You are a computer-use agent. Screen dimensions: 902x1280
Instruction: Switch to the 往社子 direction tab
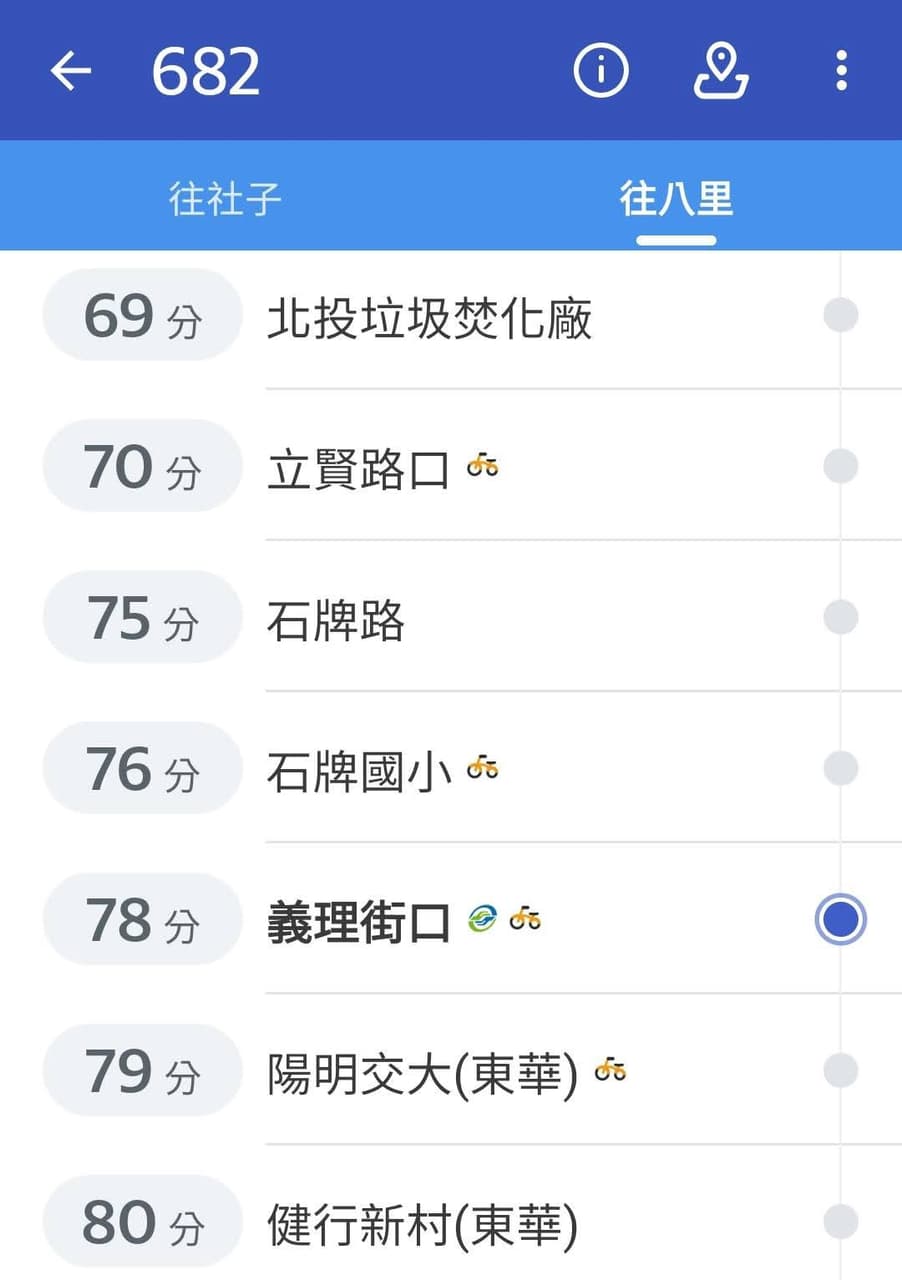224,197
